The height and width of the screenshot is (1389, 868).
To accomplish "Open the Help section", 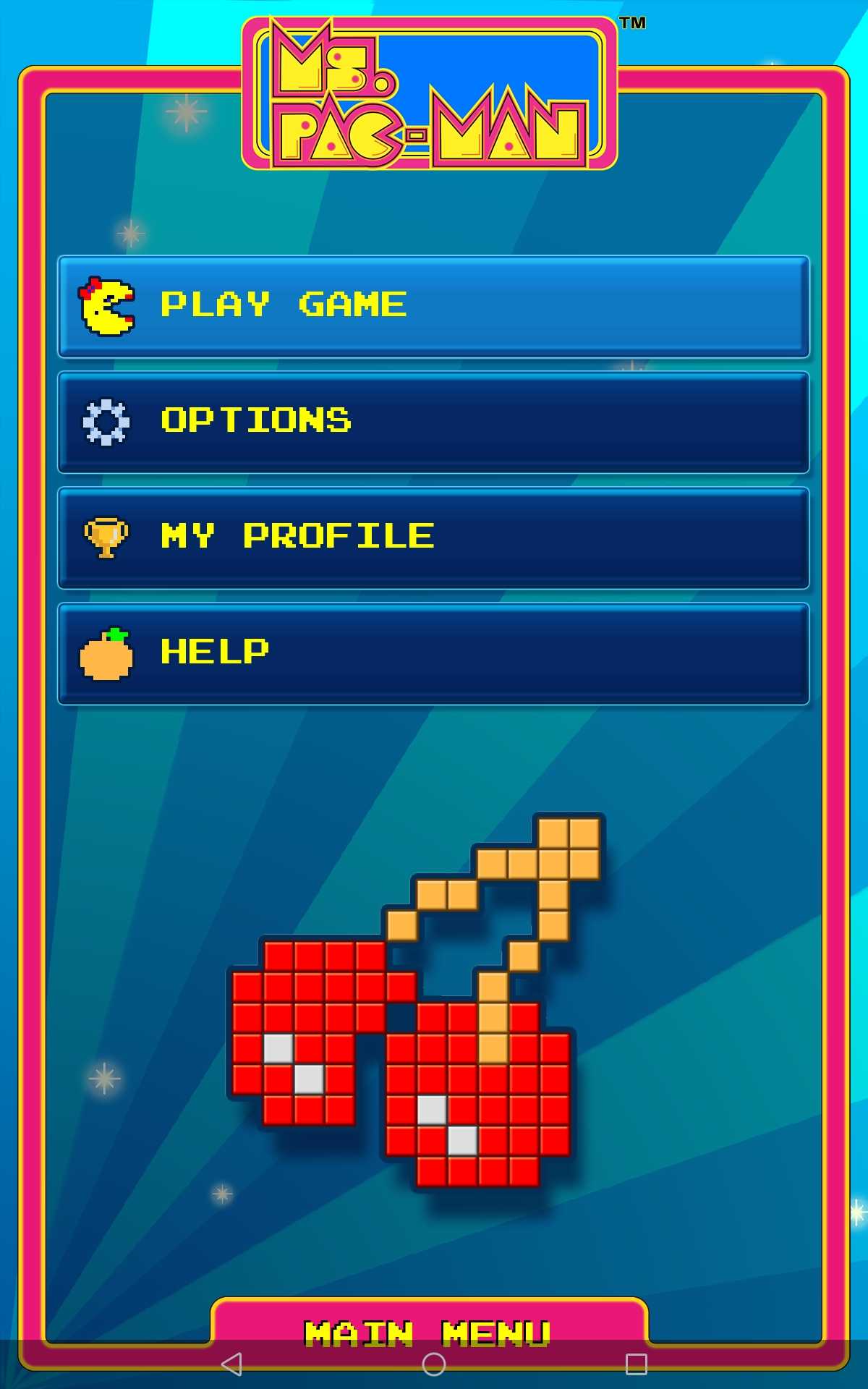I will [x=433, y=653].
